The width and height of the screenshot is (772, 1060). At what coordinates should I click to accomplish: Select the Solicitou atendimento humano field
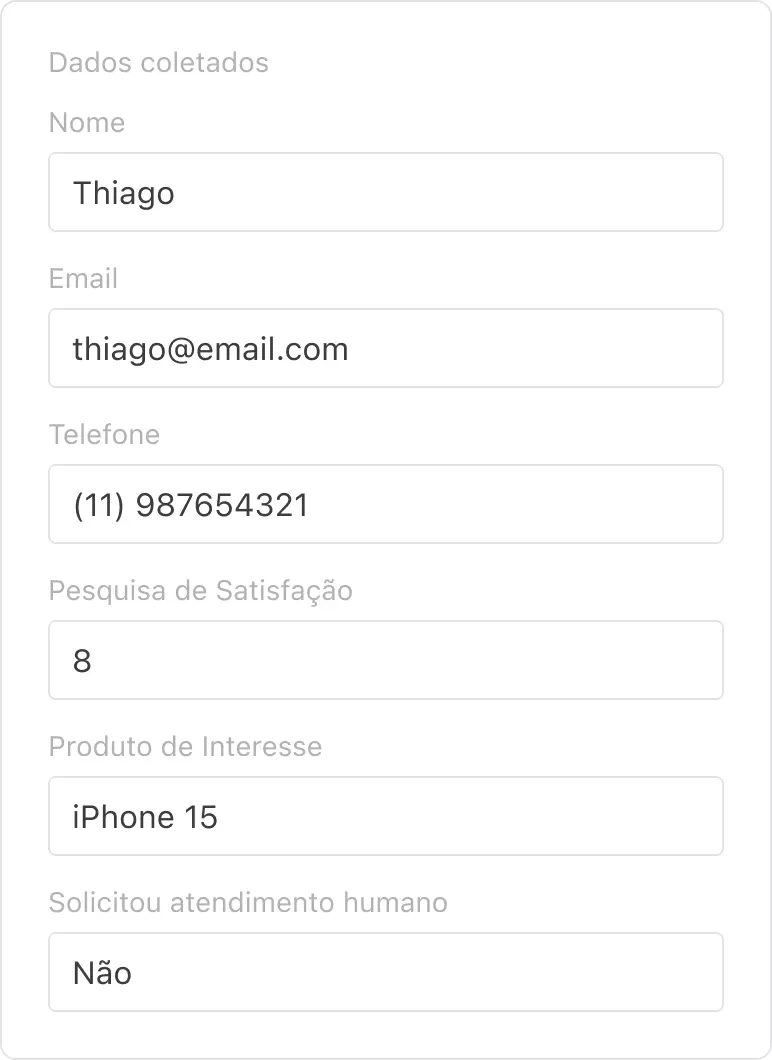point(385,972)
